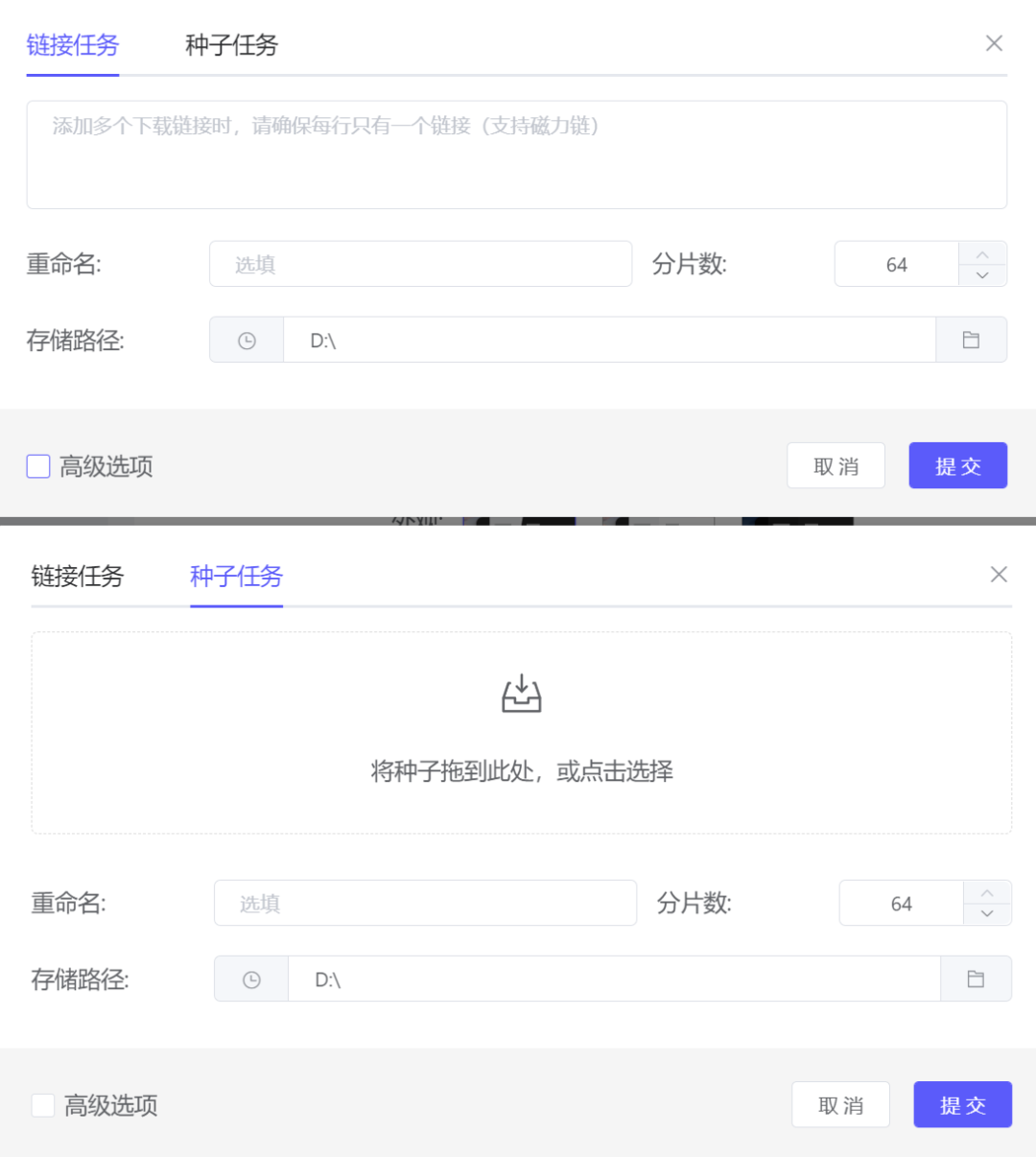The image size is (1036, 1157).
Task: Switch to 种子任务 tab in link dialog
Action: 231,45
